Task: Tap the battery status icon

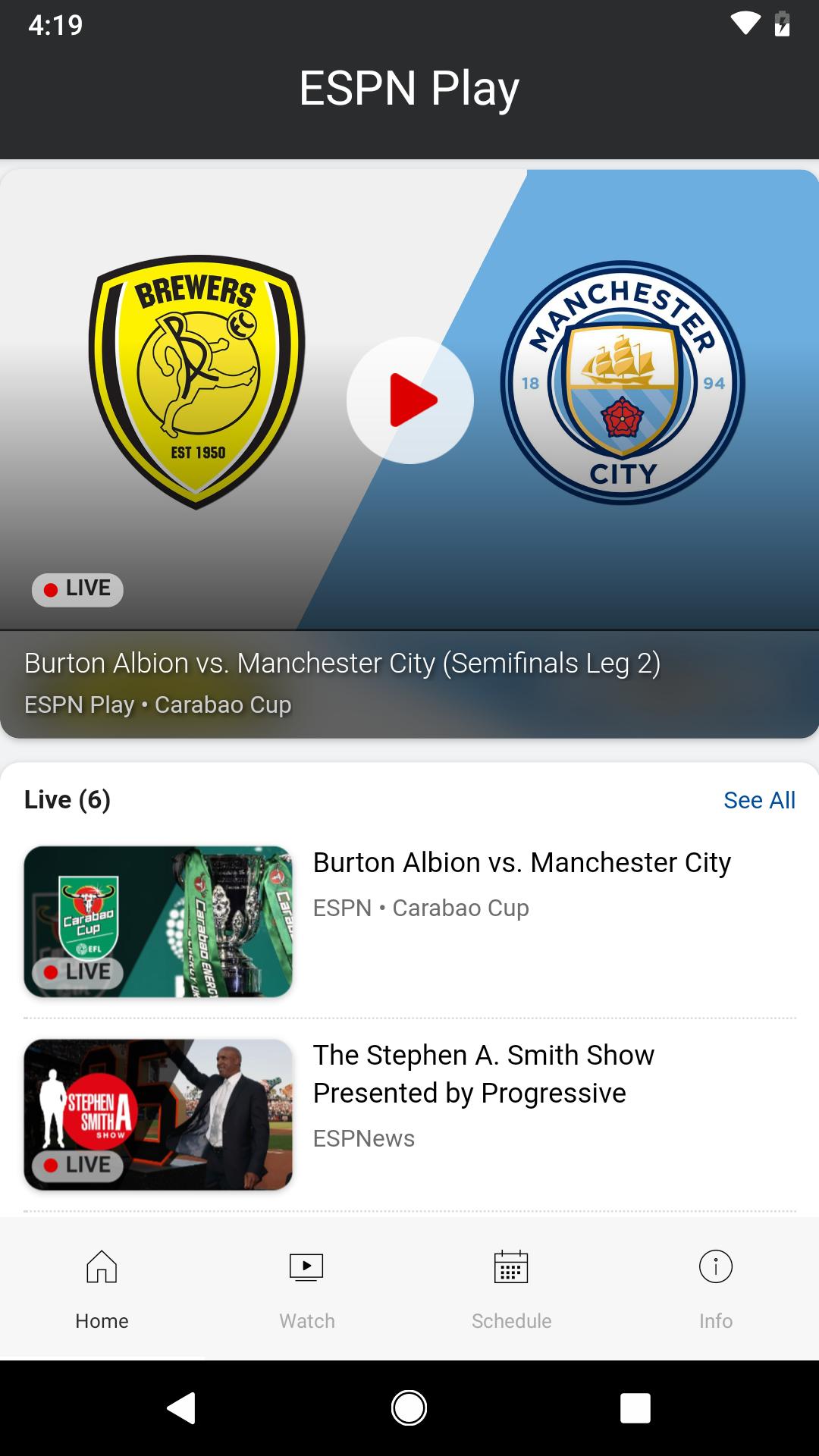Action: (x=783, y=23)
